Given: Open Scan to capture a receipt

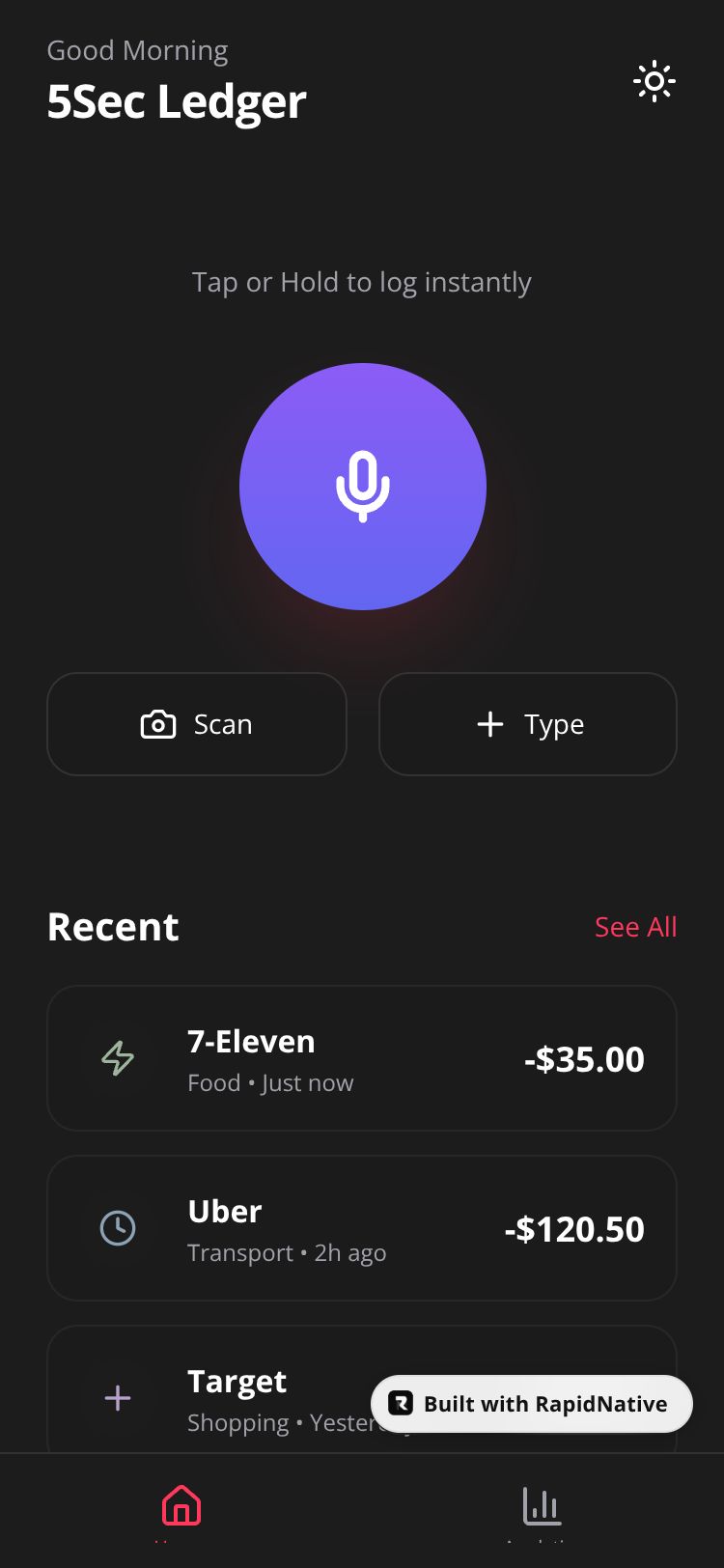Looking at the screenshot, I should [x=197, y=724].
